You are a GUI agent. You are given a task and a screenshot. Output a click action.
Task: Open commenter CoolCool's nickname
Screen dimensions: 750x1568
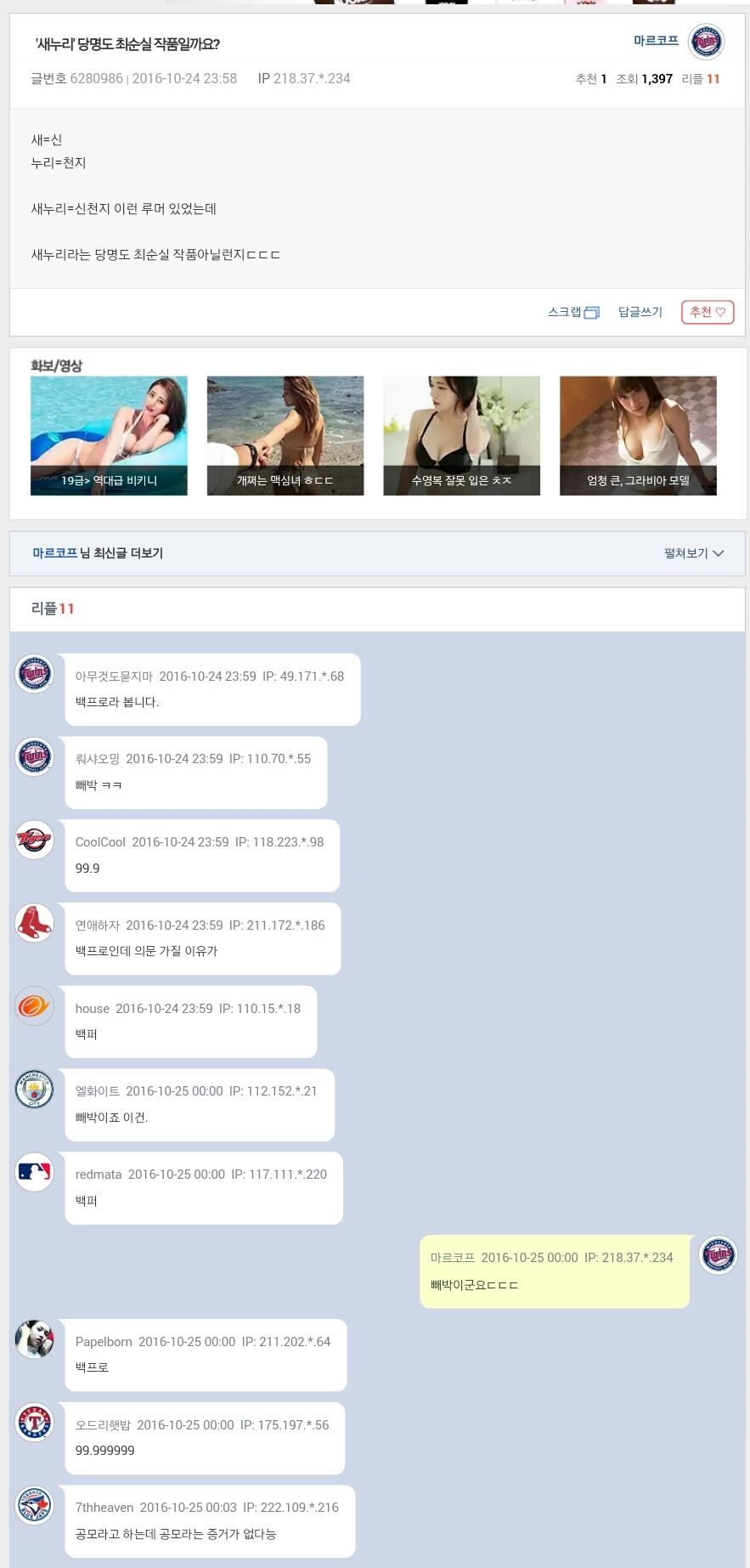point(100,842)
